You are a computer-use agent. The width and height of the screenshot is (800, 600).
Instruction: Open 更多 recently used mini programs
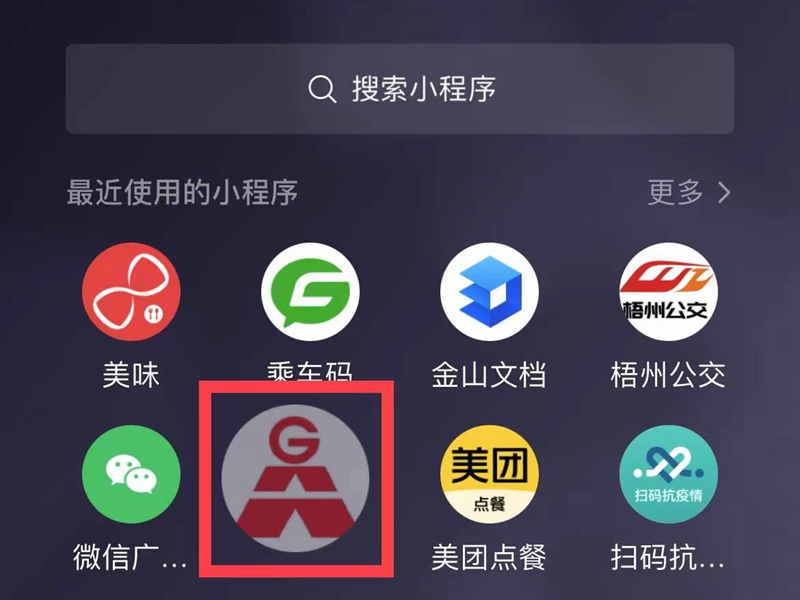(689, 192)
